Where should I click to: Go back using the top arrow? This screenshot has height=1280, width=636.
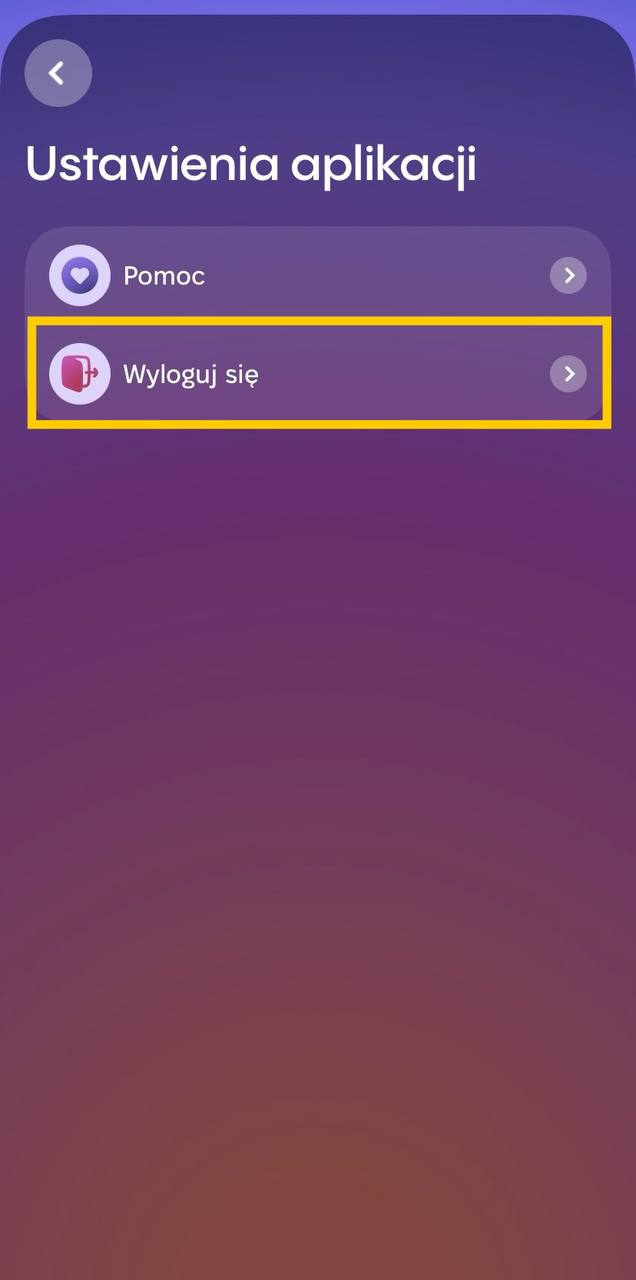pos(58,73)
